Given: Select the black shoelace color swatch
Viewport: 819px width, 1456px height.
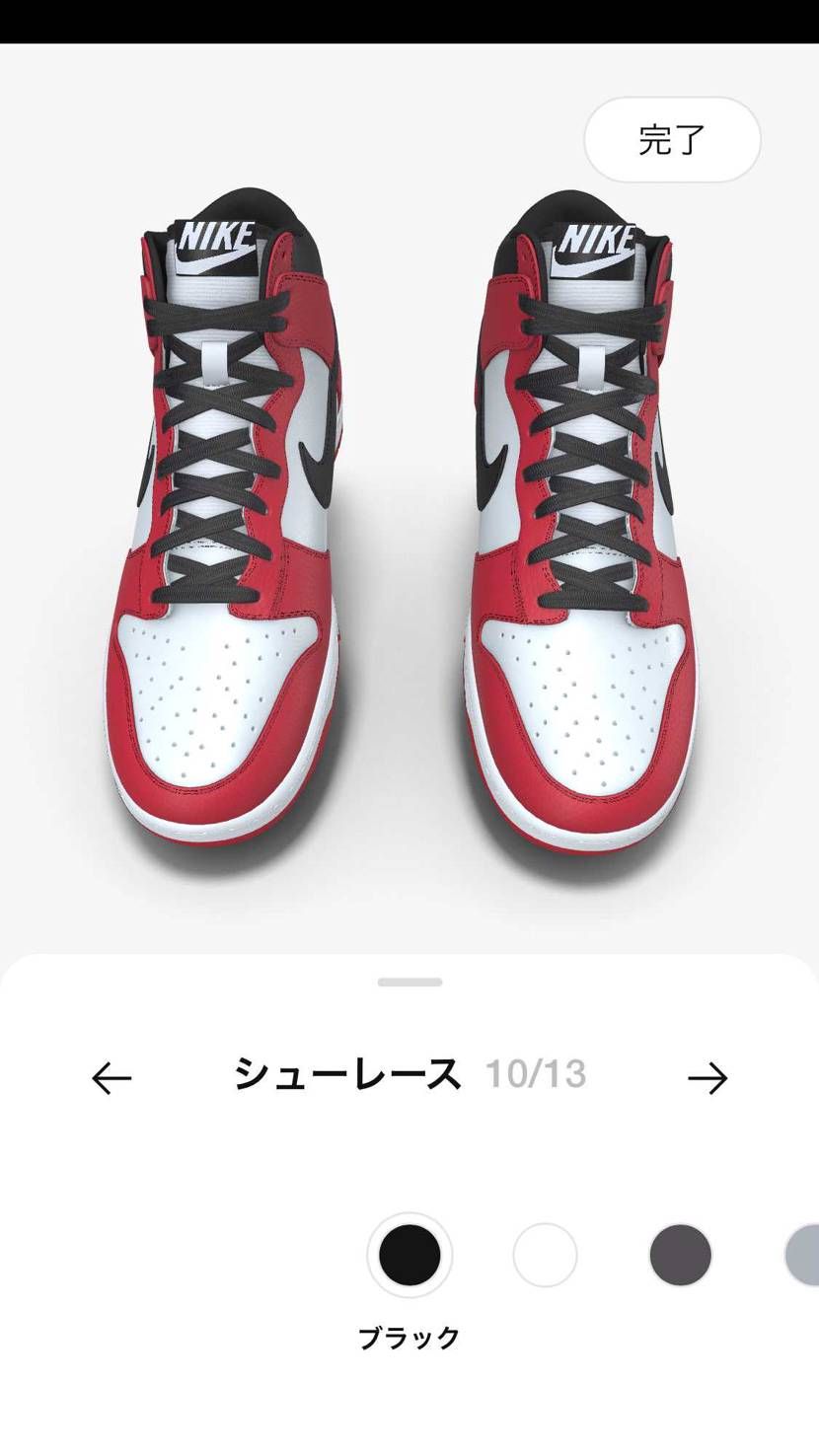Looking at the screenshot, I should pyautogui.click(x=409, y=1255).
